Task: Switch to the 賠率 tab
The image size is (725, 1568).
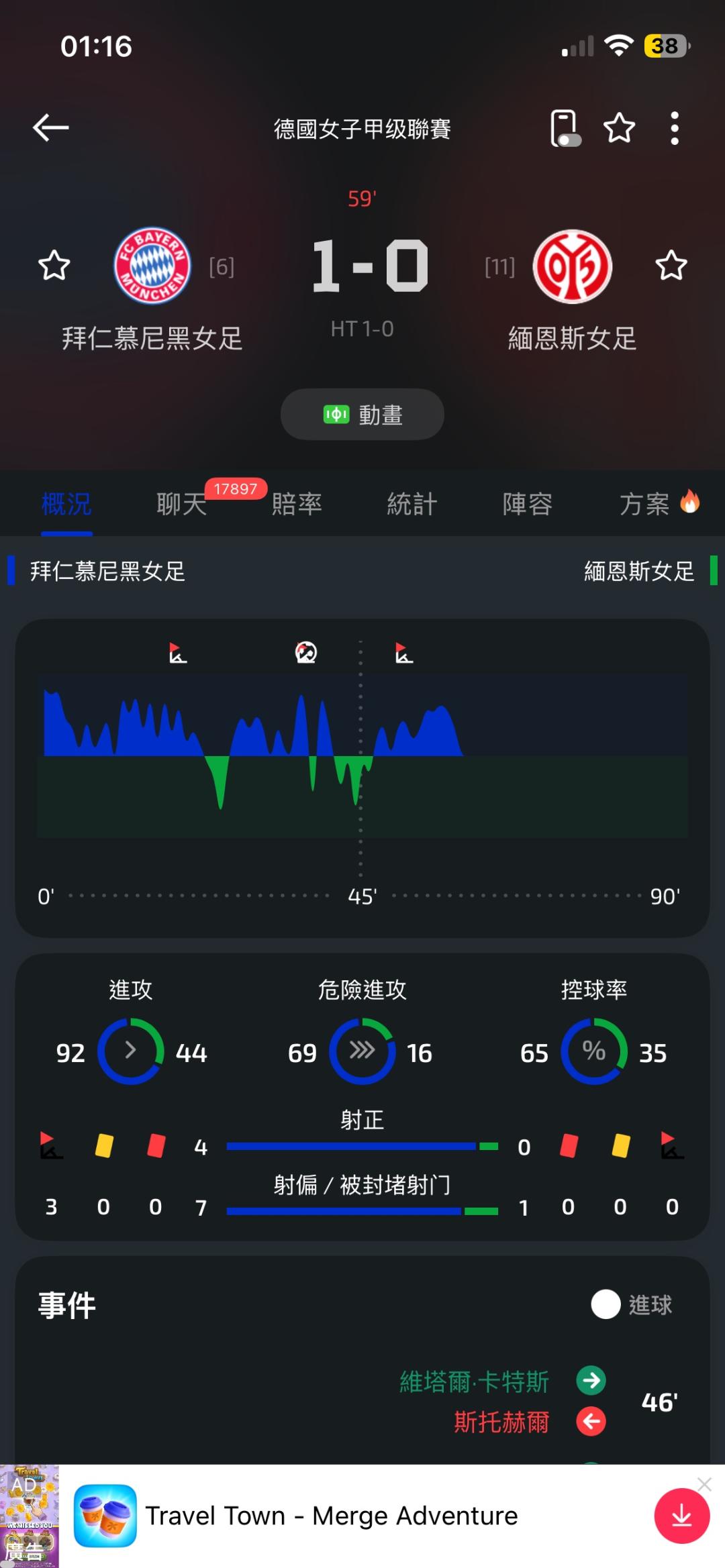Action: tap(297, 504)
